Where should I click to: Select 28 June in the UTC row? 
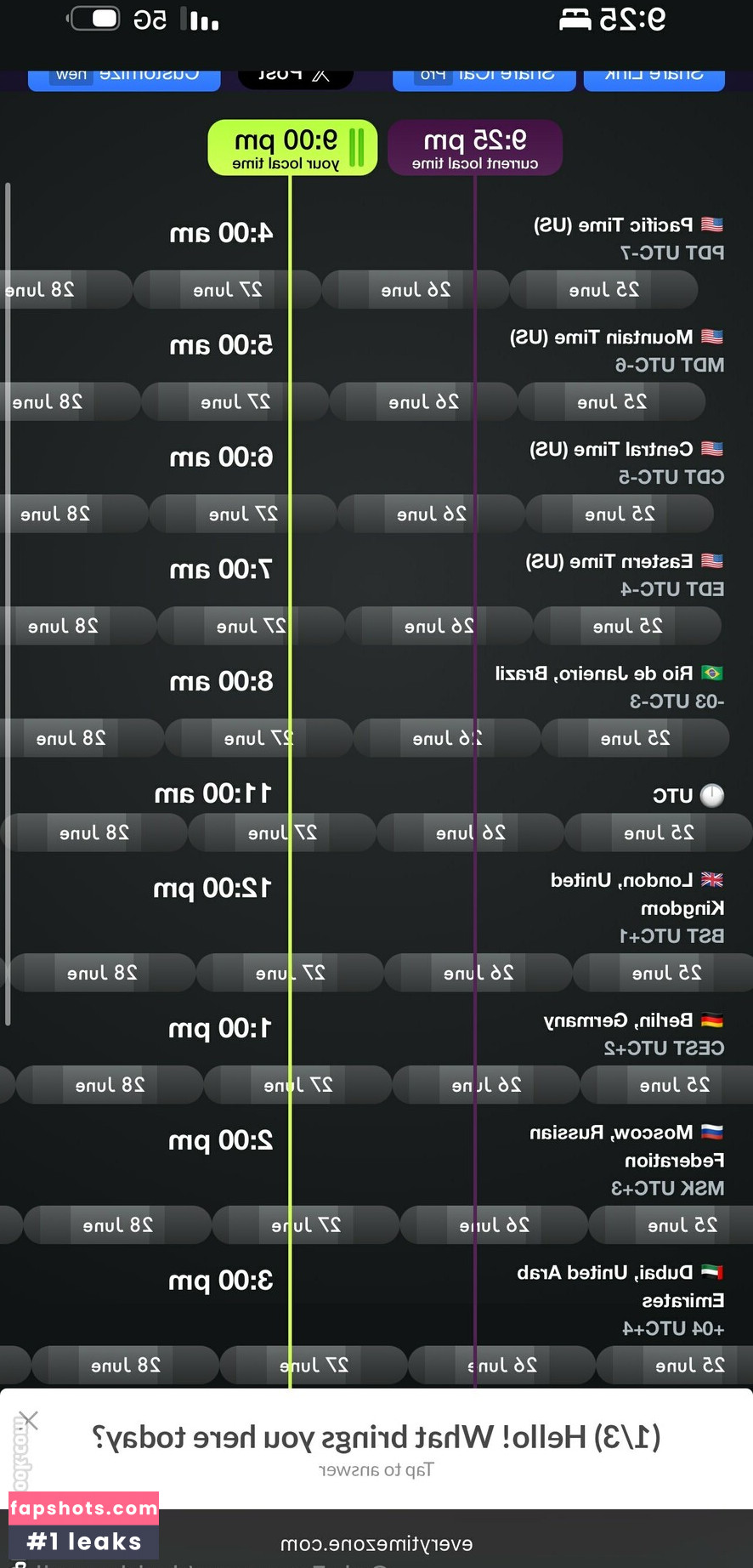coord(93,832)
